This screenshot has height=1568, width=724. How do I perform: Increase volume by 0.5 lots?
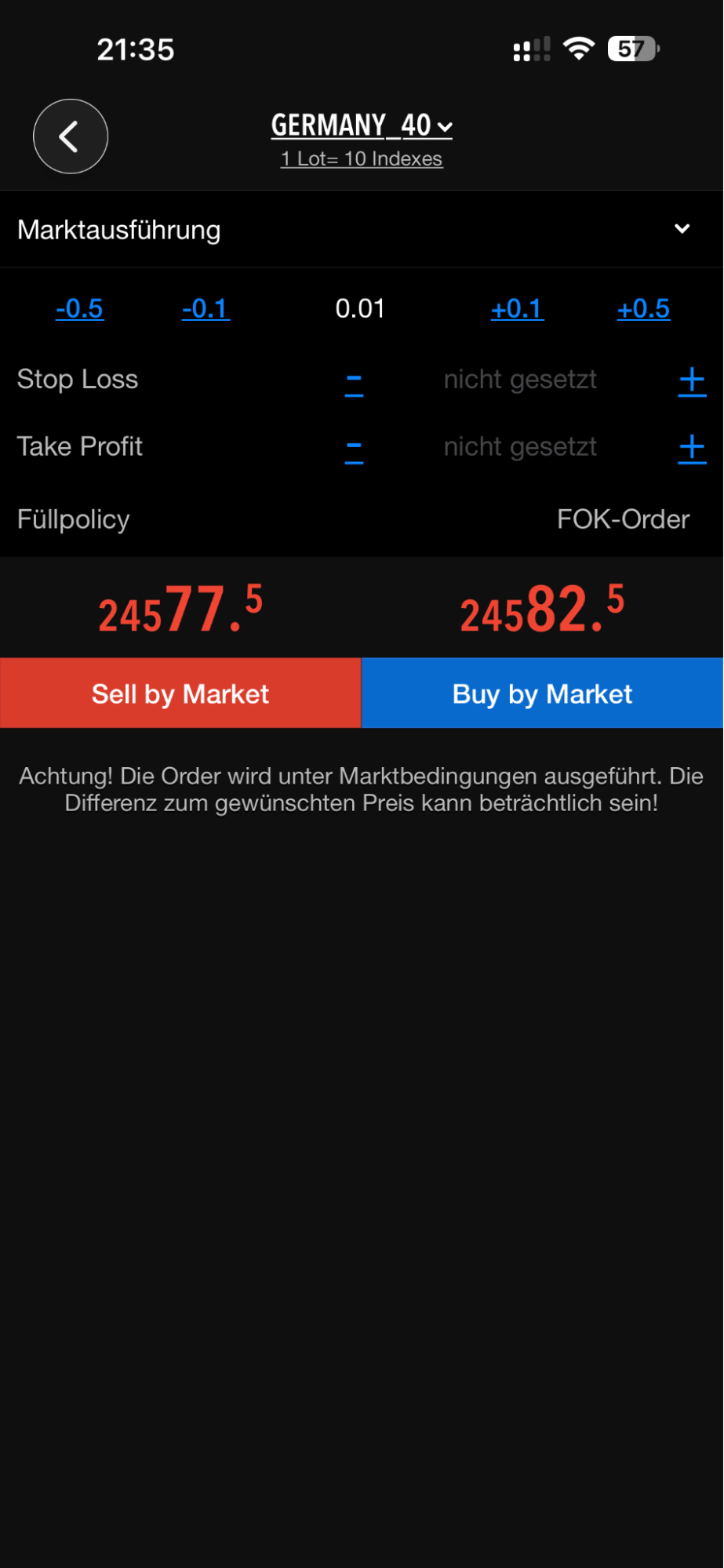tap(643, 309)
